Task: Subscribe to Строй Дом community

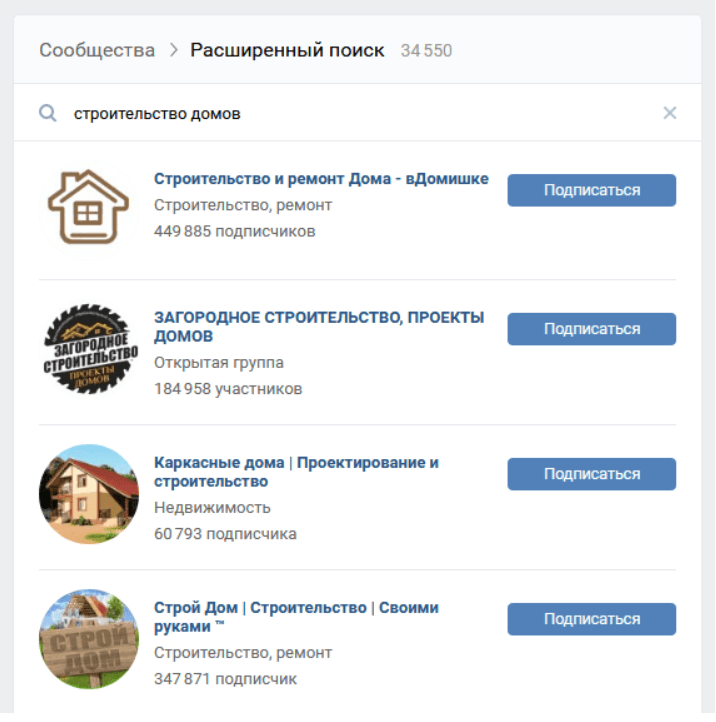Action: (591, 619)
